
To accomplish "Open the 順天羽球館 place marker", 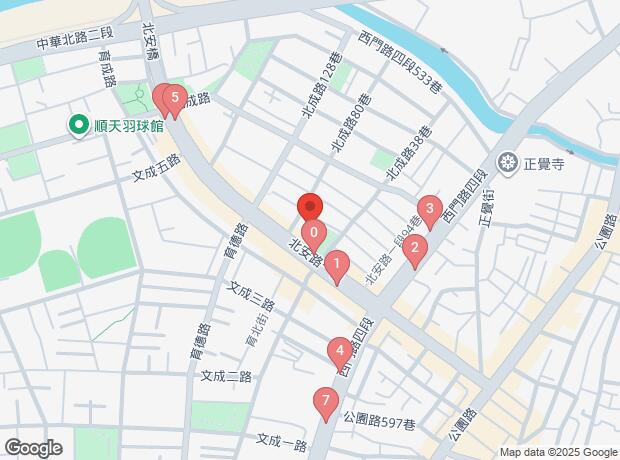I will pos(76,125).
